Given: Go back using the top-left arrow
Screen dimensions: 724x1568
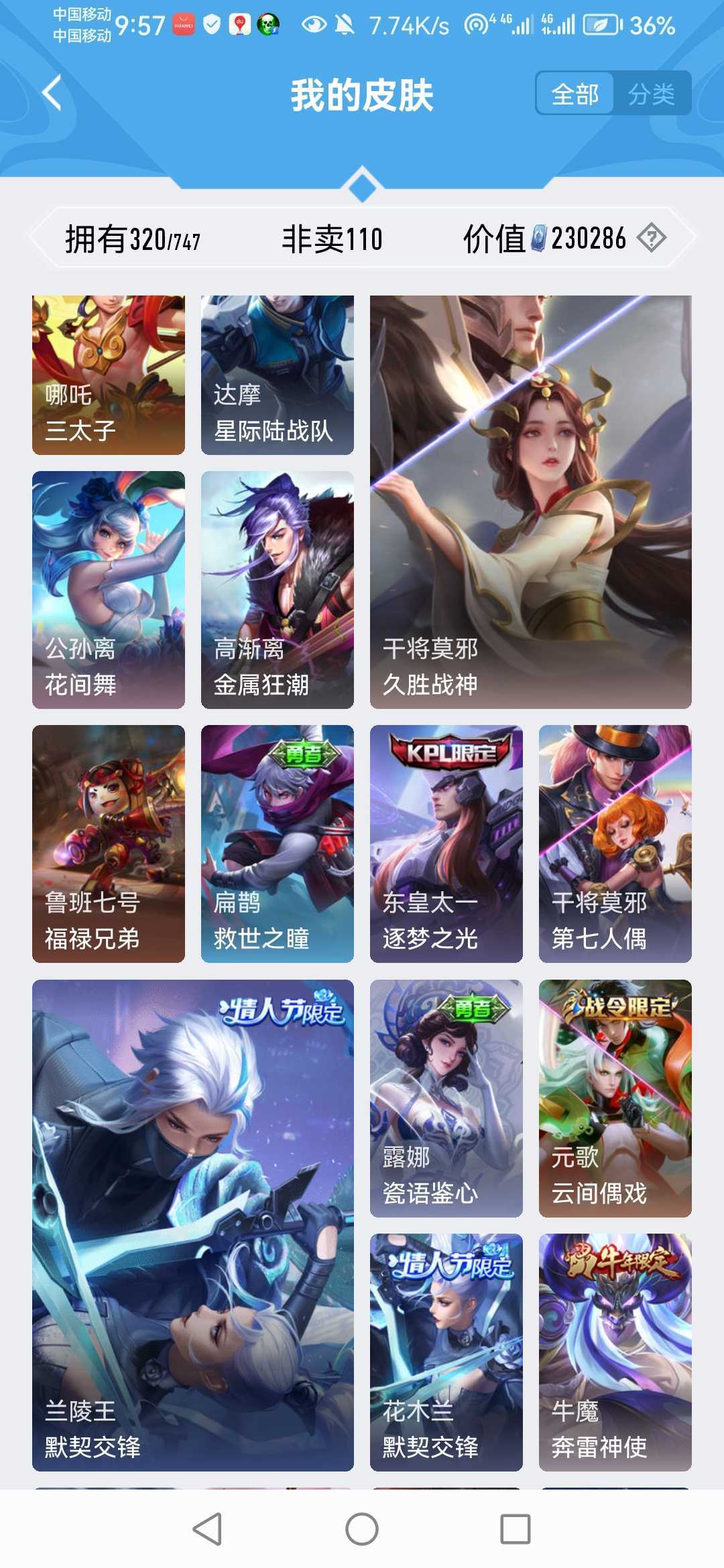Looking at the screenshot, I should (x=52, y=93).
